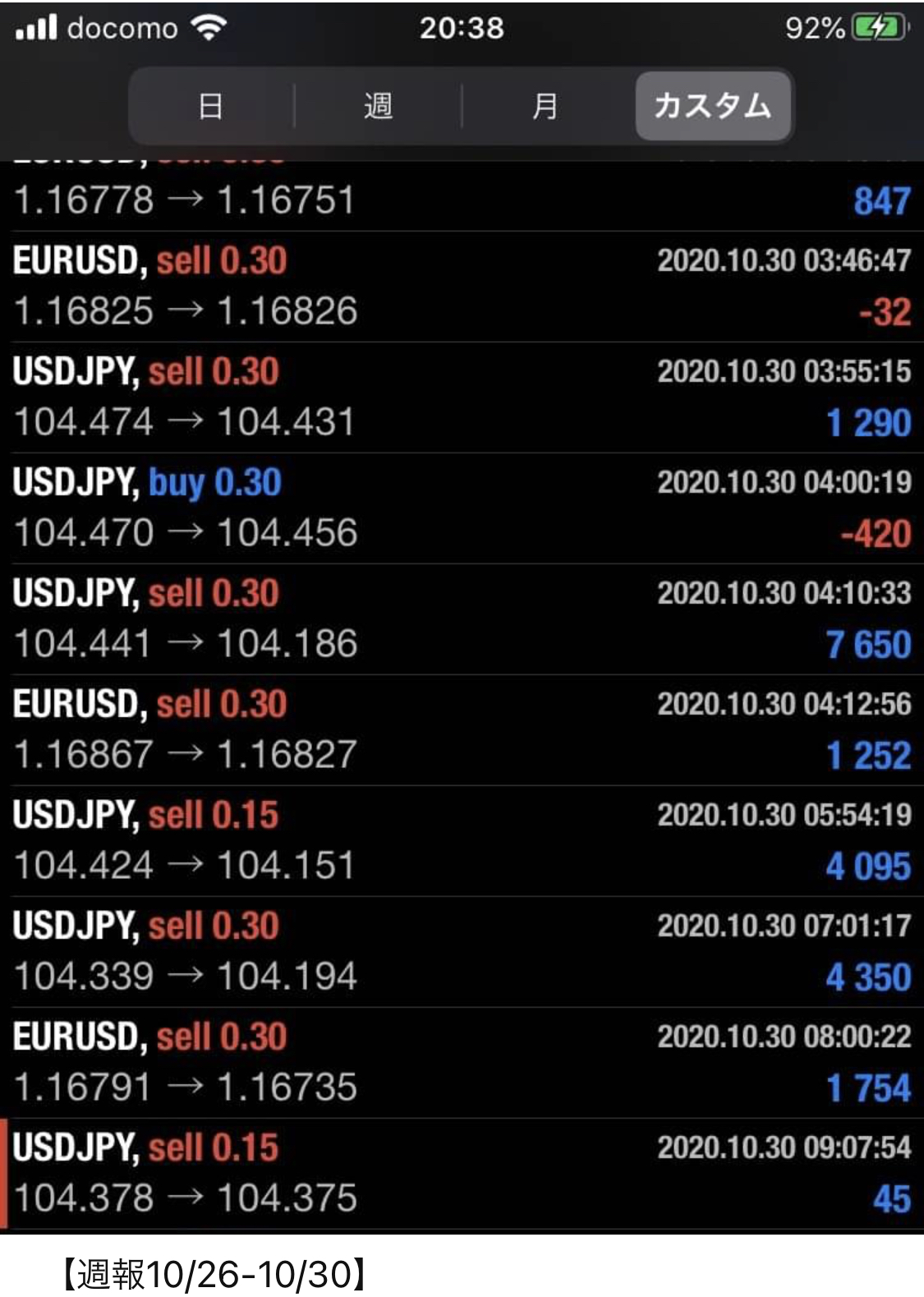View the USDJPY sell trade with 7 650 profit
The height and width of the screenshot is (1297, 924).
(462, 619)
